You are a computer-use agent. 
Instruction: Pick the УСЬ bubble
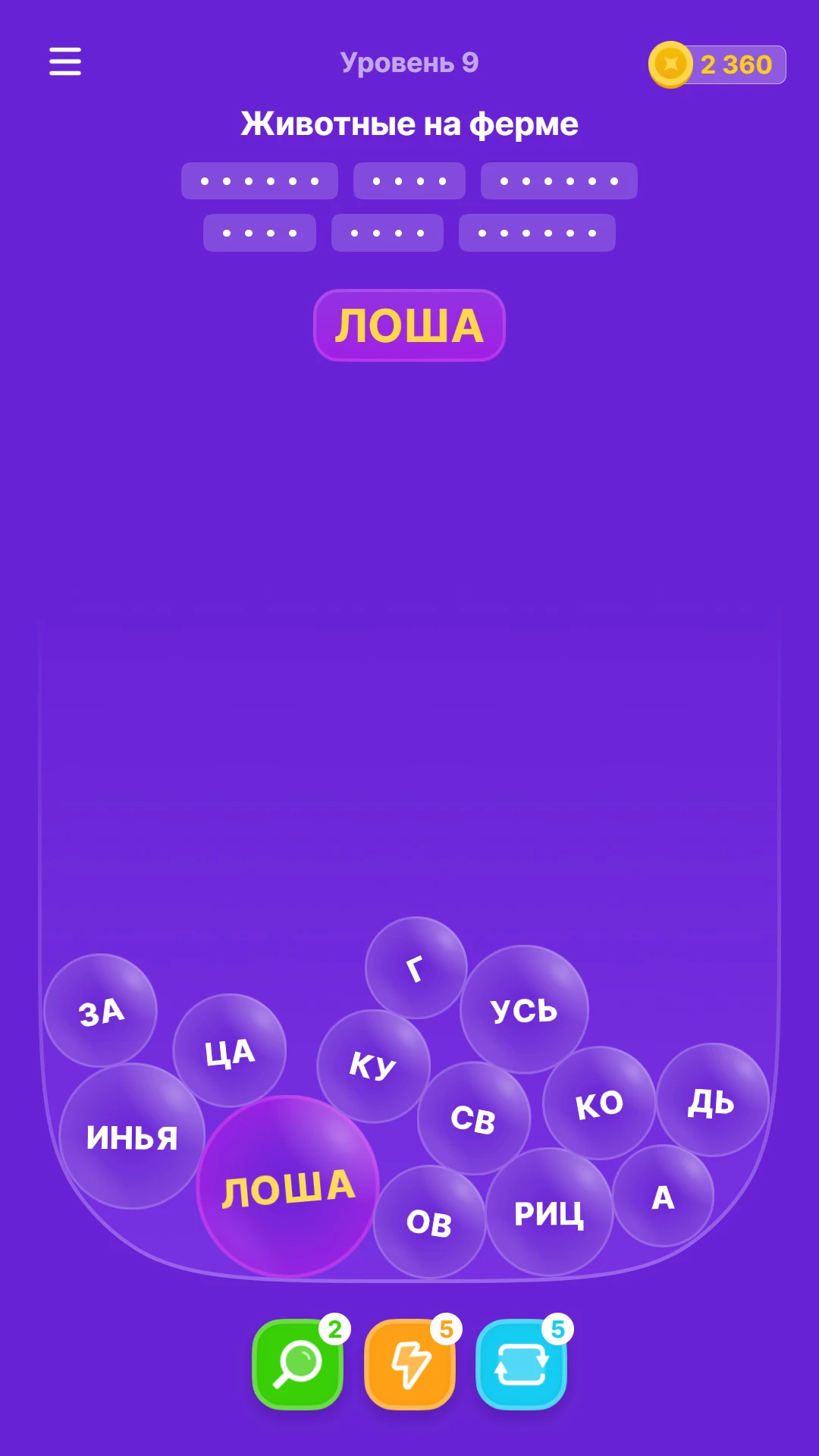click(524, 1009)
